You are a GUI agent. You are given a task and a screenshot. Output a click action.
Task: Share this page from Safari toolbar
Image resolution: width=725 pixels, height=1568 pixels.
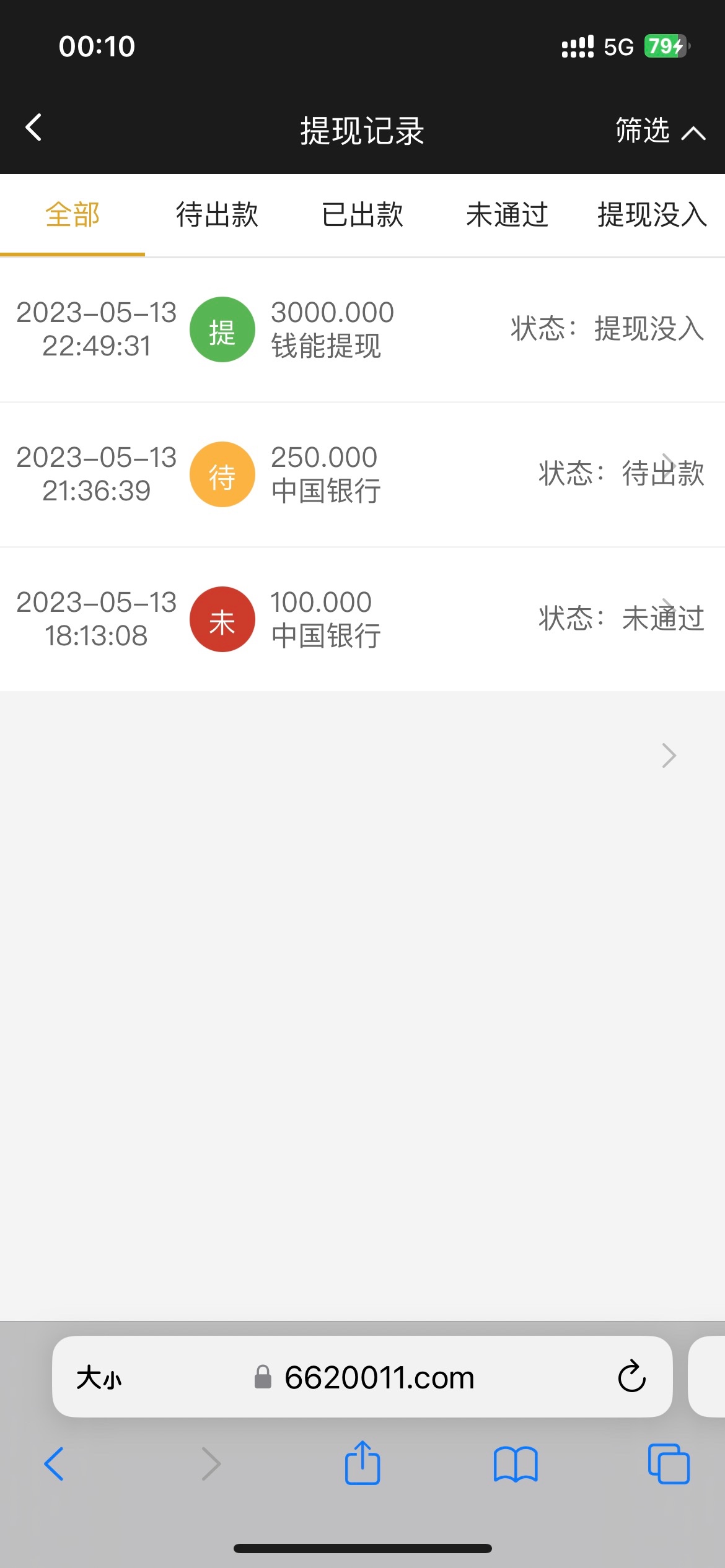point(362,1463)
